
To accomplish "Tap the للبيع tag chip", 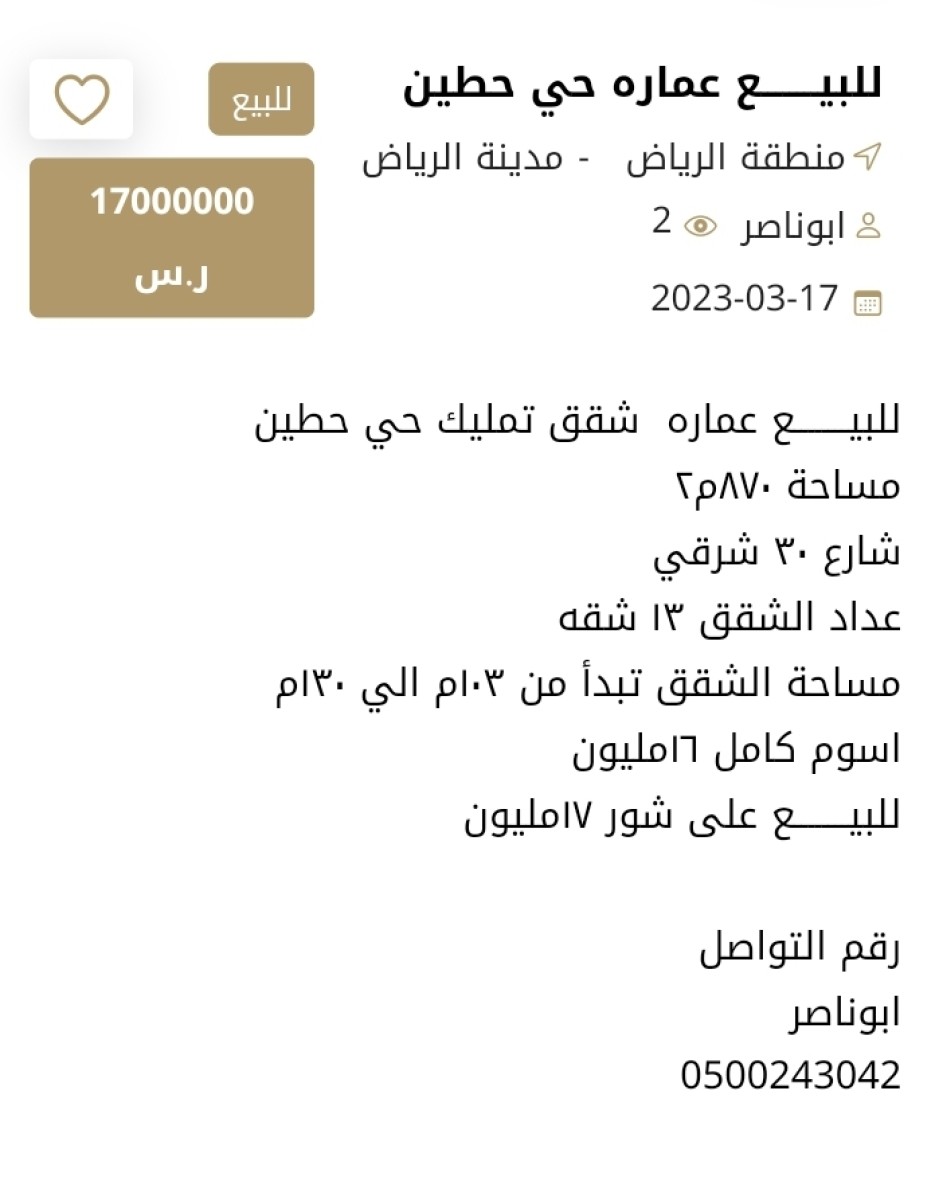I will (261, 100).
